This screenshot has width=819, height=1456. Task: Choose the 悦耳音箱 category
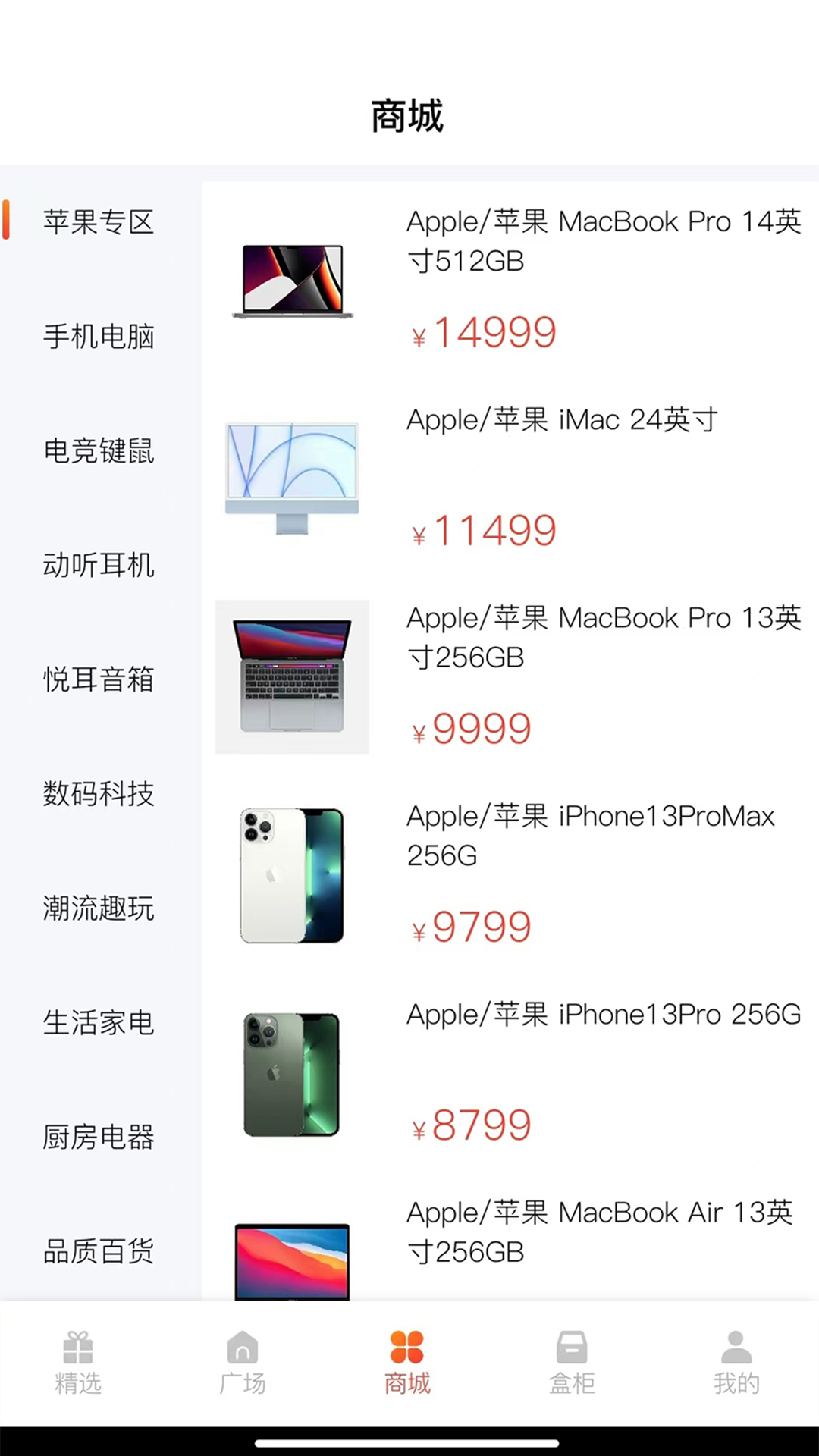[x=99, y=680]
